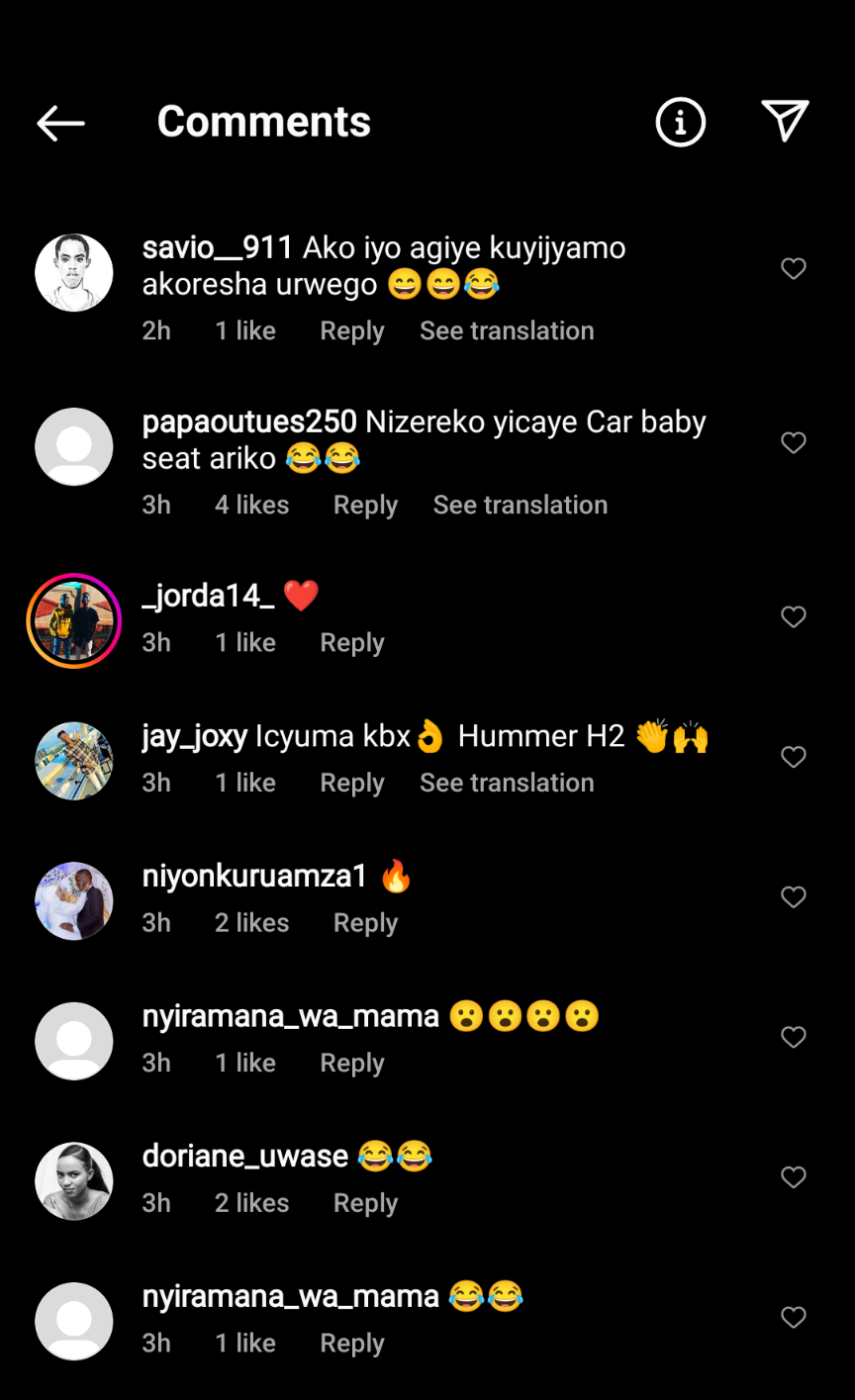Like papaoutues250's comment
Image resolution: width=855 pixels, height=1400 pixels.
(x=794, y=442)
